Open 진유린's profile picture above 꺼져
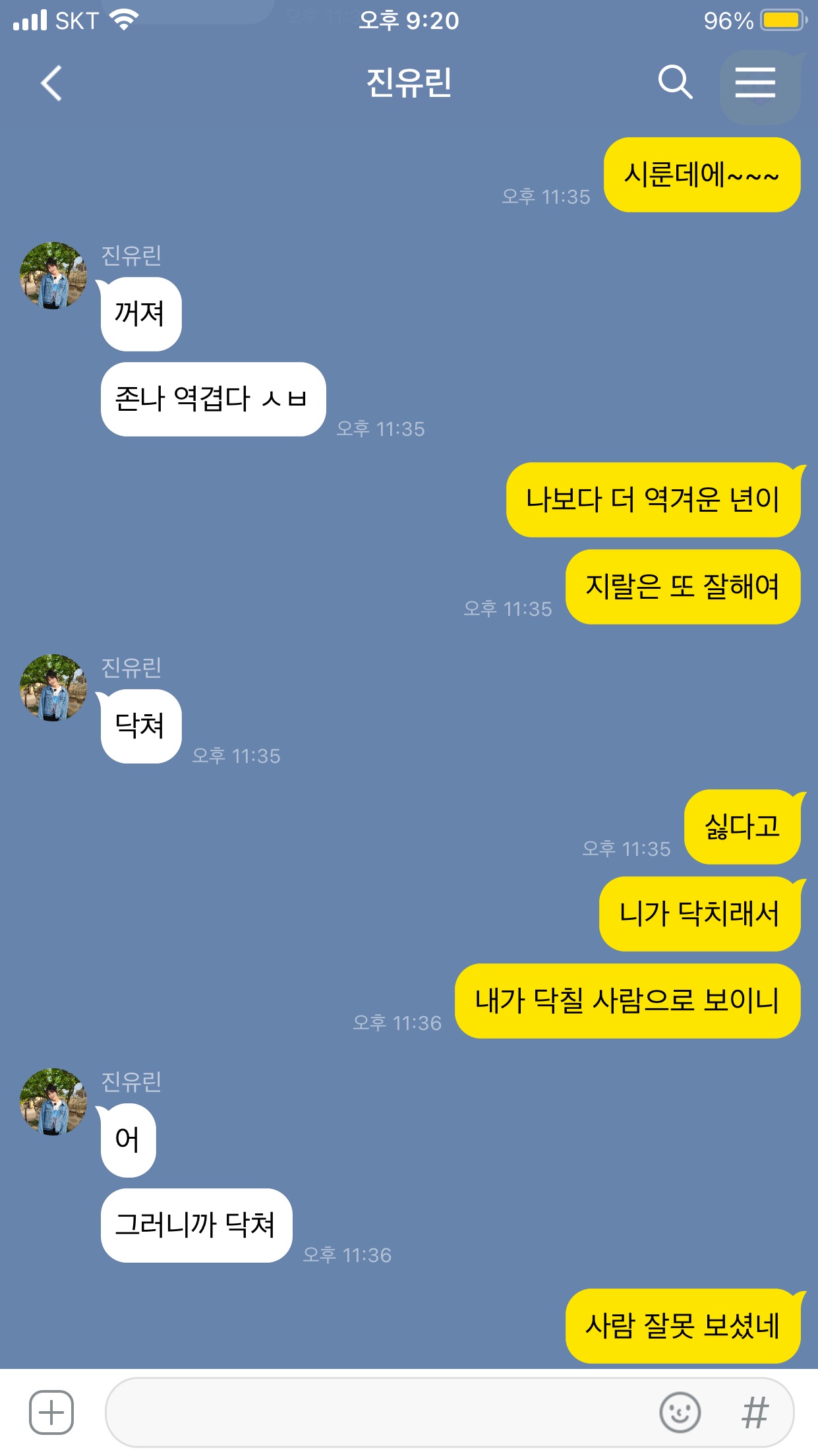The image size is (818, 1456). click(53, 276)
